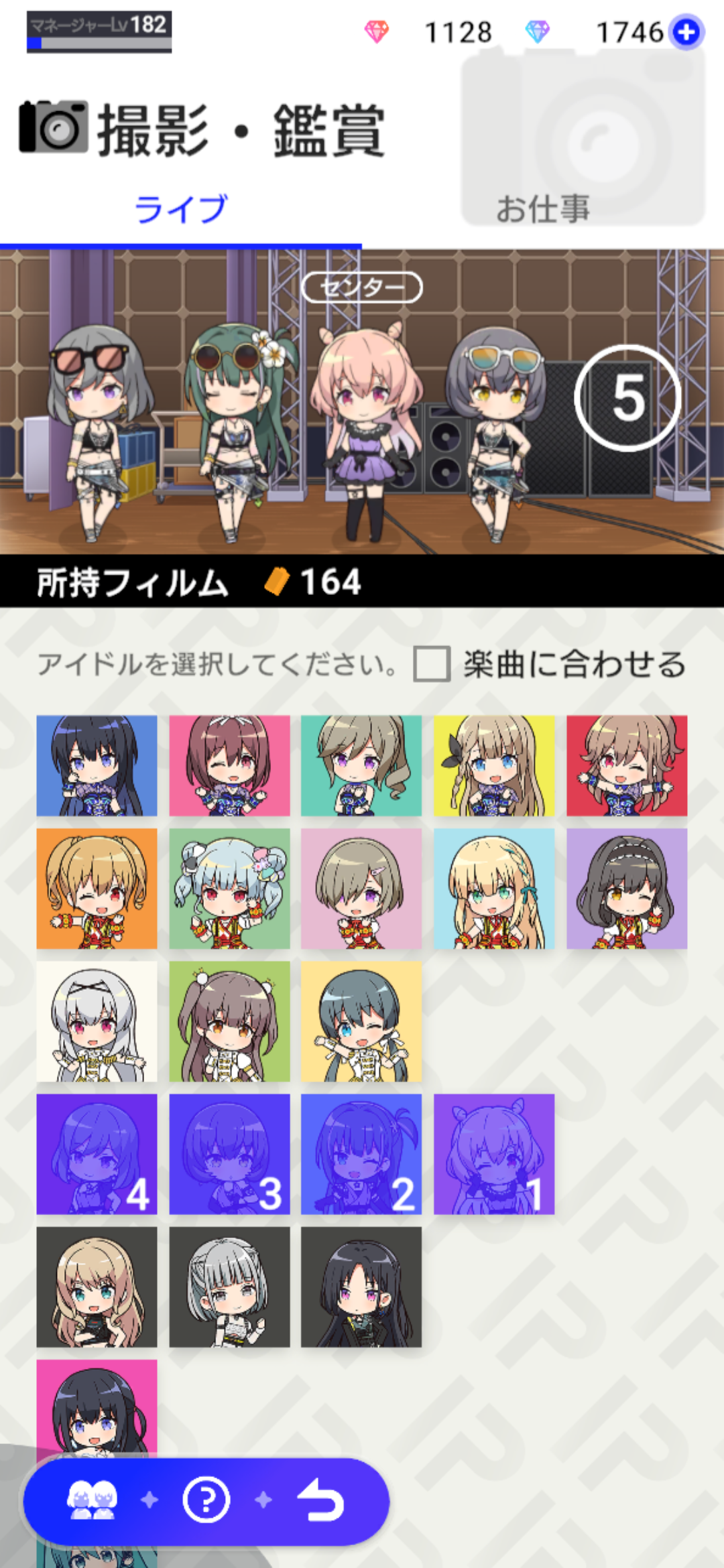The image size is (724, 1568).
Task: Tap the empty position 5 slot
Action: [x=627, y=398]
